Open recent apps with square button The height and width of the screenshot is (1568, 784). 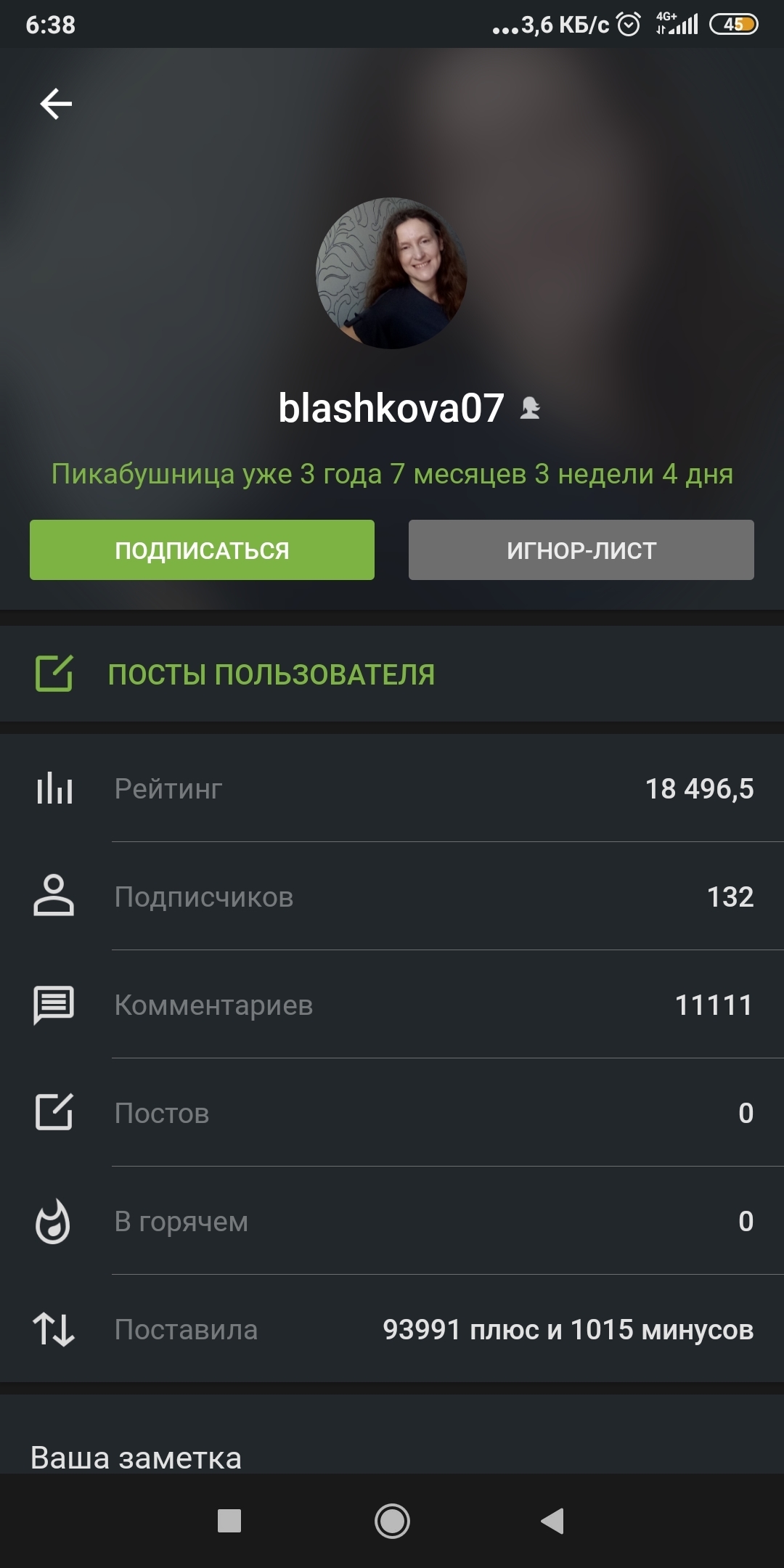tap(229, 1521)
